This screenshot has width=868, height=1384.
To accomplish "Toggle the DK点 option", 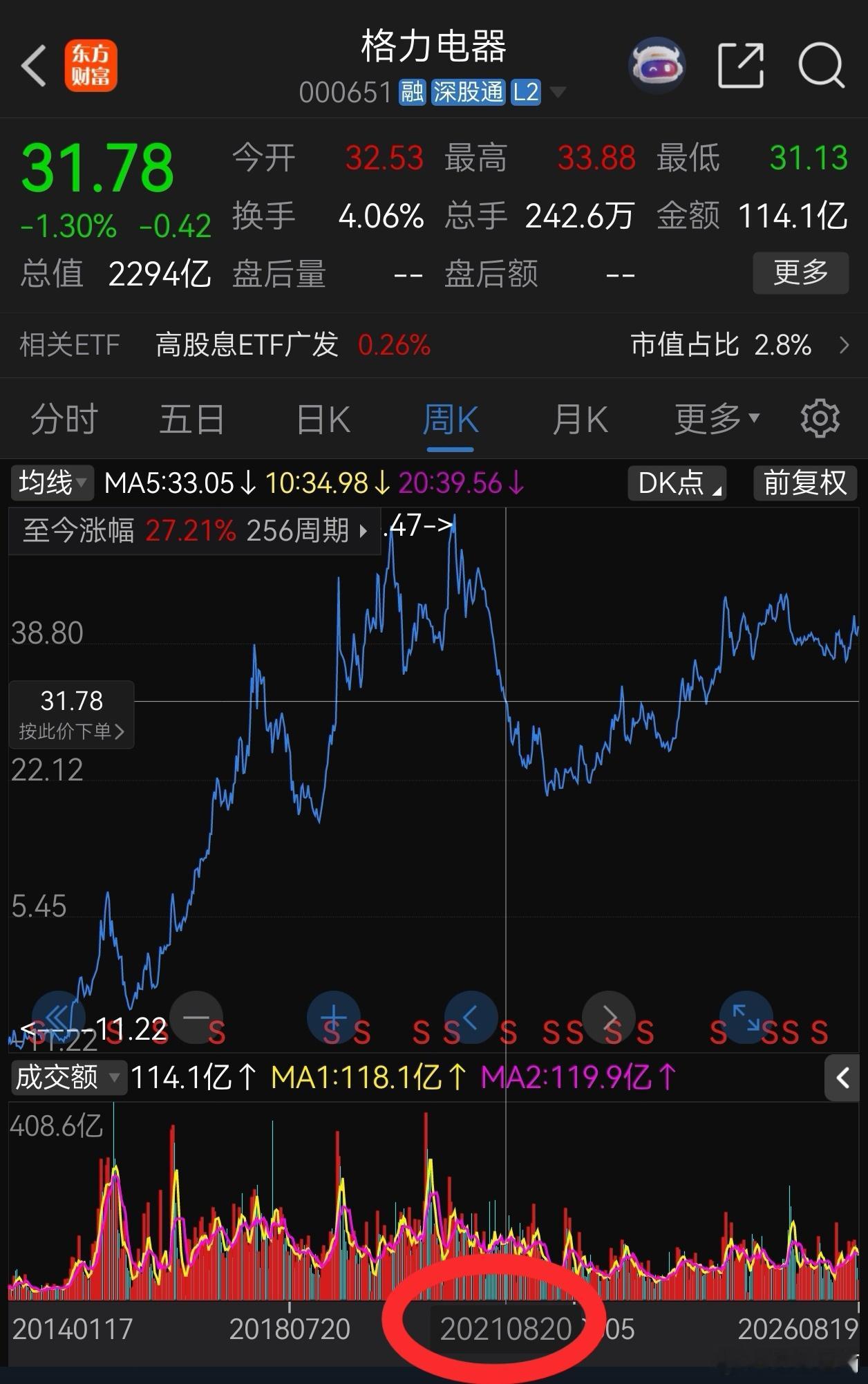I will pos(677,483).
